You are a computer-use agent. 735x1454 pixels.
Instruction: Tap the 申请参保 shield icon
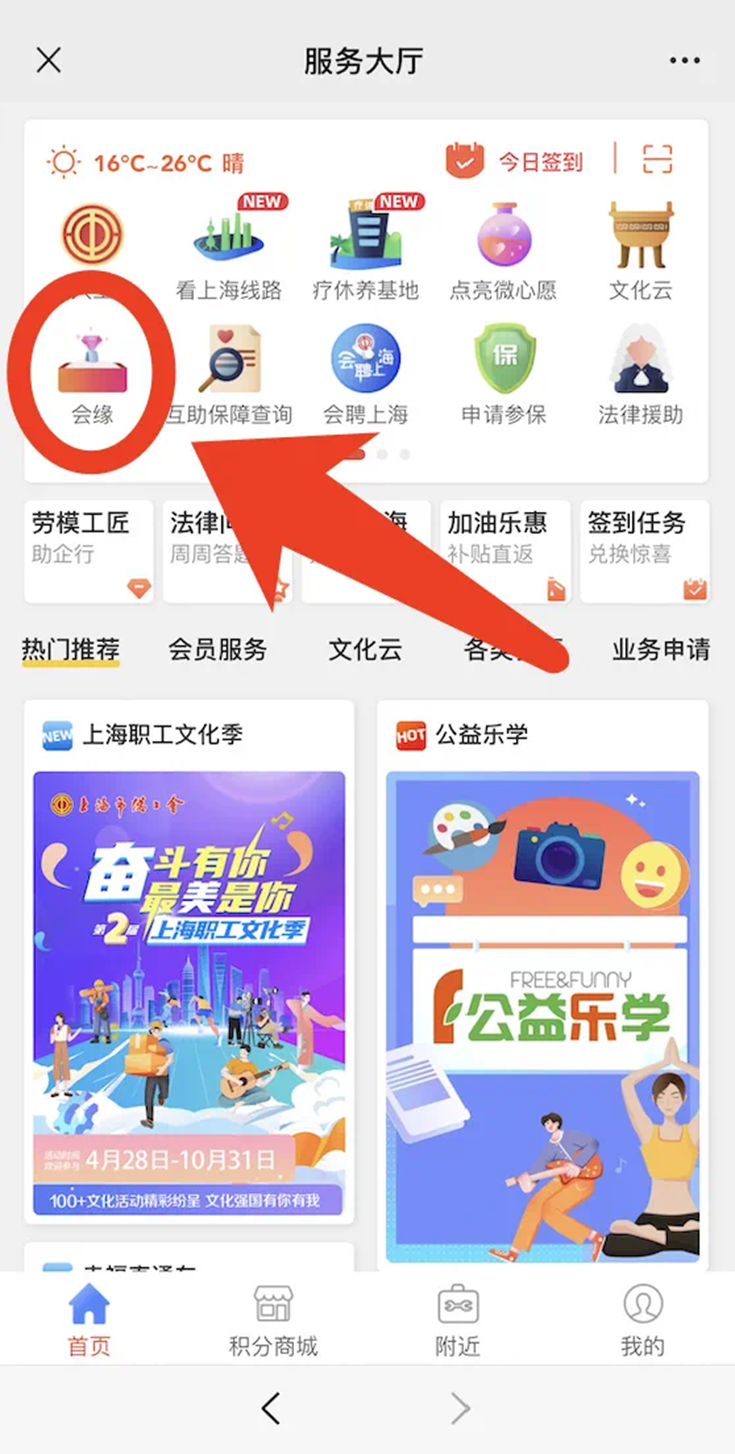coord(506,358)
